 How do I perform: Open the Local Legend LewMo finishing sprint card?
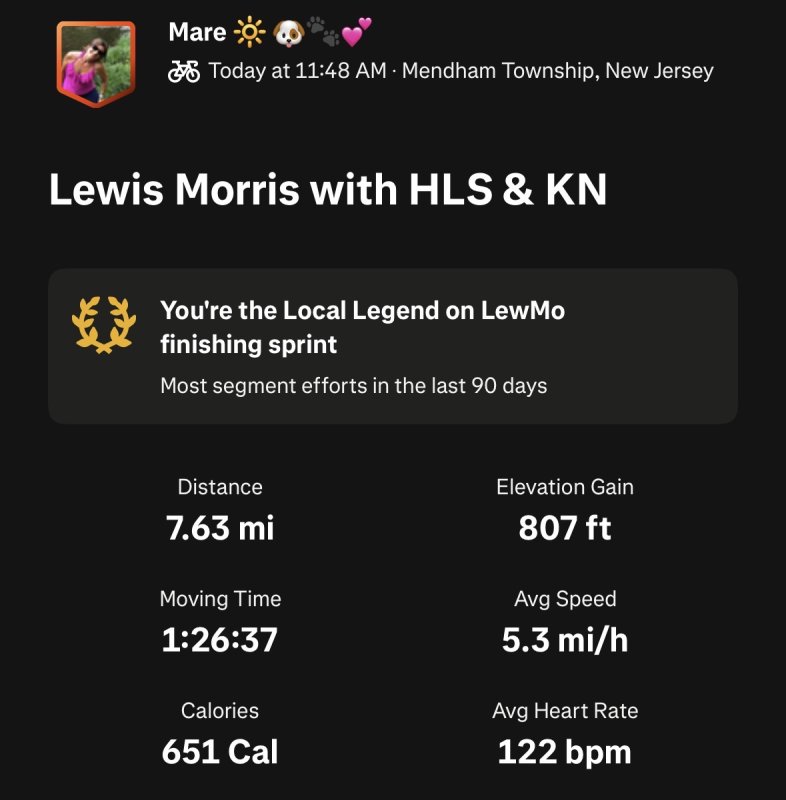393,346
